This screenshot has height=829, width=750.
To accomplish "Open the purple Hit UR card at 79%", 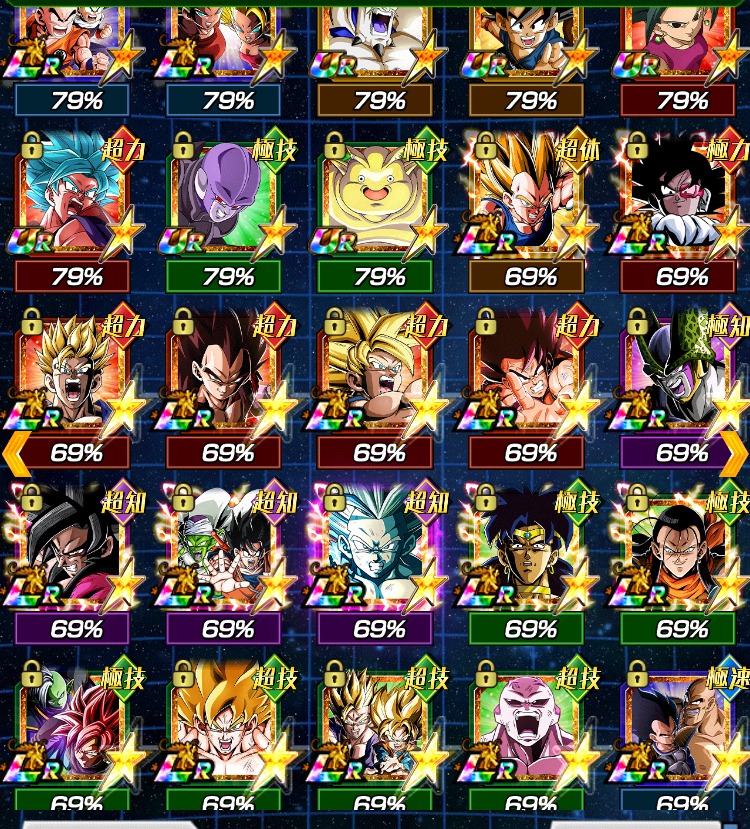I will [x=223, y=200].
